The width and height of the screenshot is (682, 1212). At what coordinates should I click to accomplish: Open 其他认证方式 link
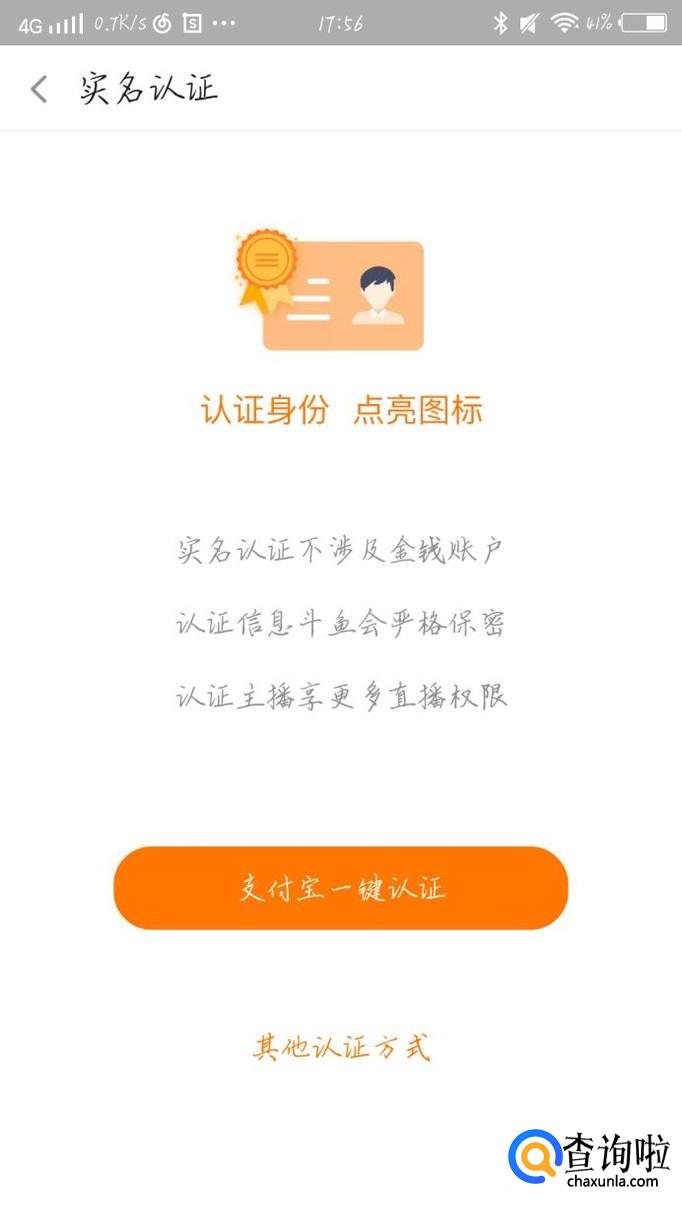tap(341, 1047)
